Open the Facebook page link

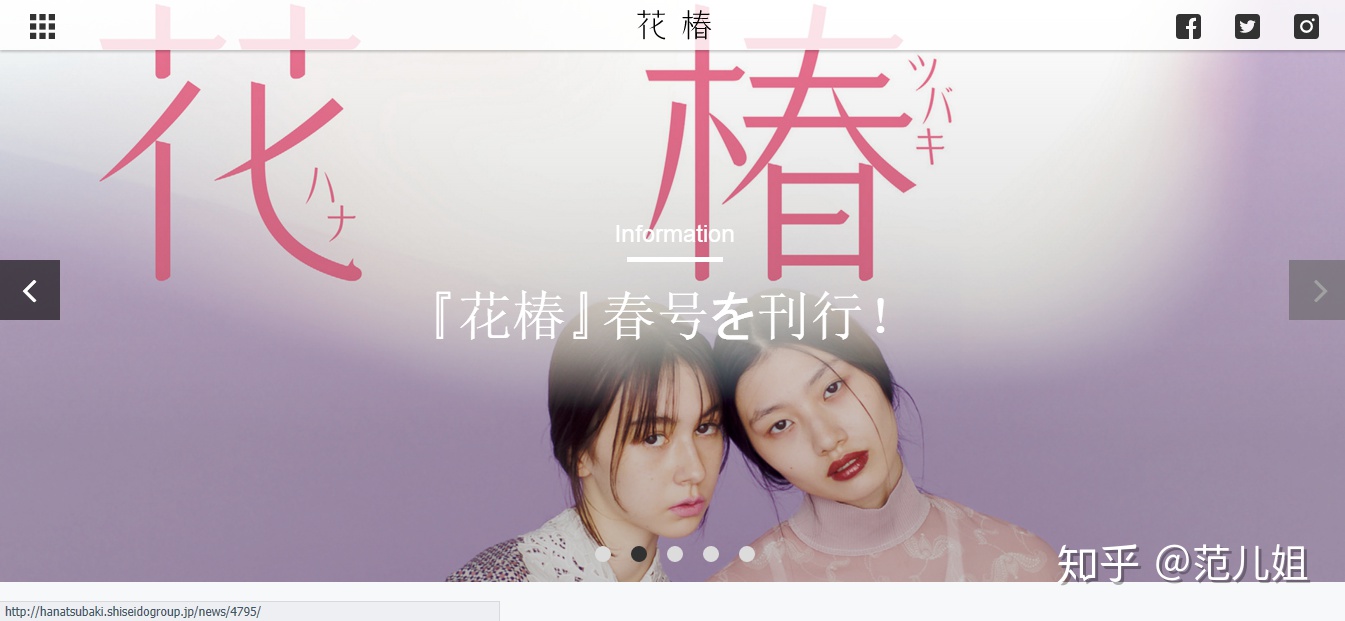(1188, 27)
